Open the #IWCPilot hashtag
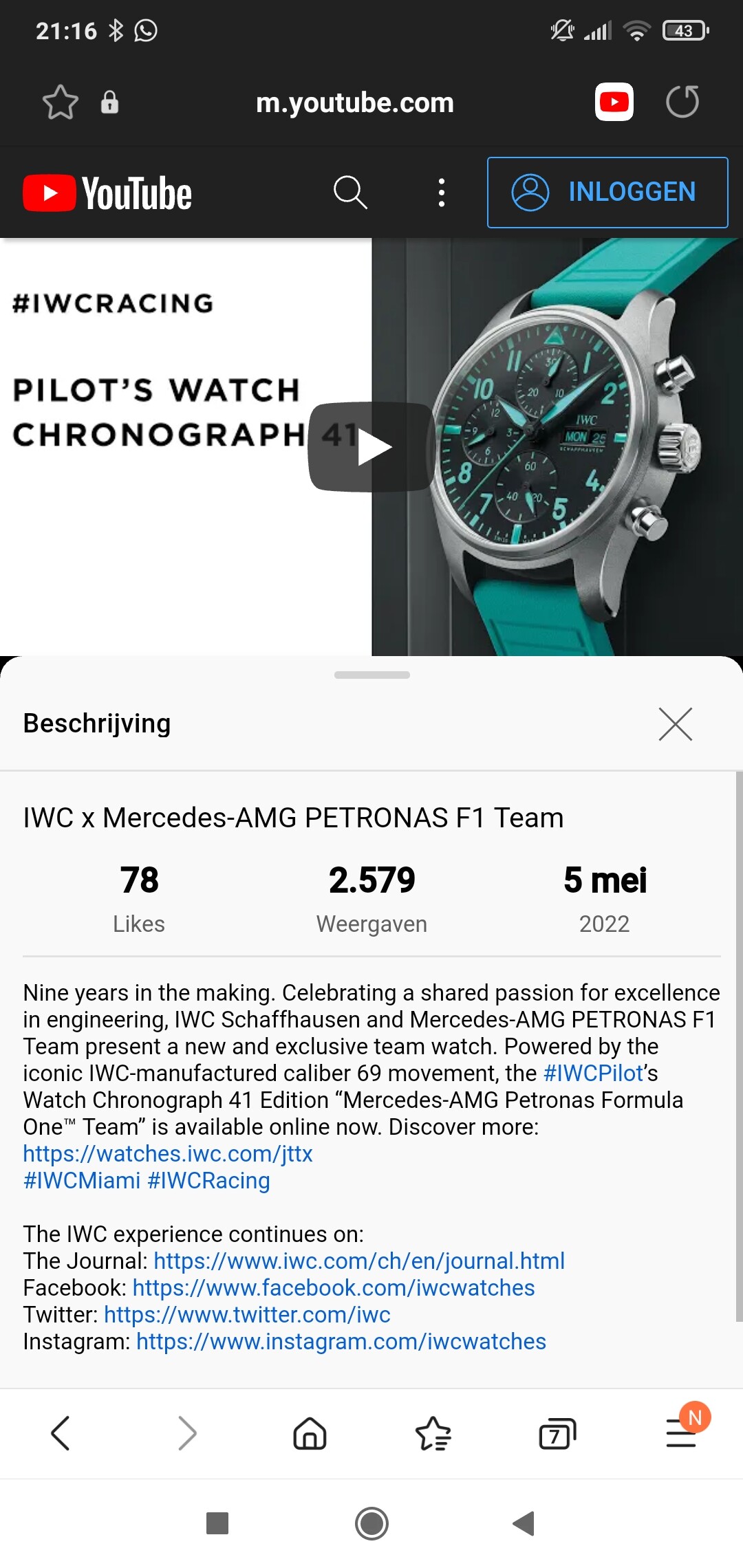The width and height of the screenshot is (743, 1568). (x=593, y=1073)
